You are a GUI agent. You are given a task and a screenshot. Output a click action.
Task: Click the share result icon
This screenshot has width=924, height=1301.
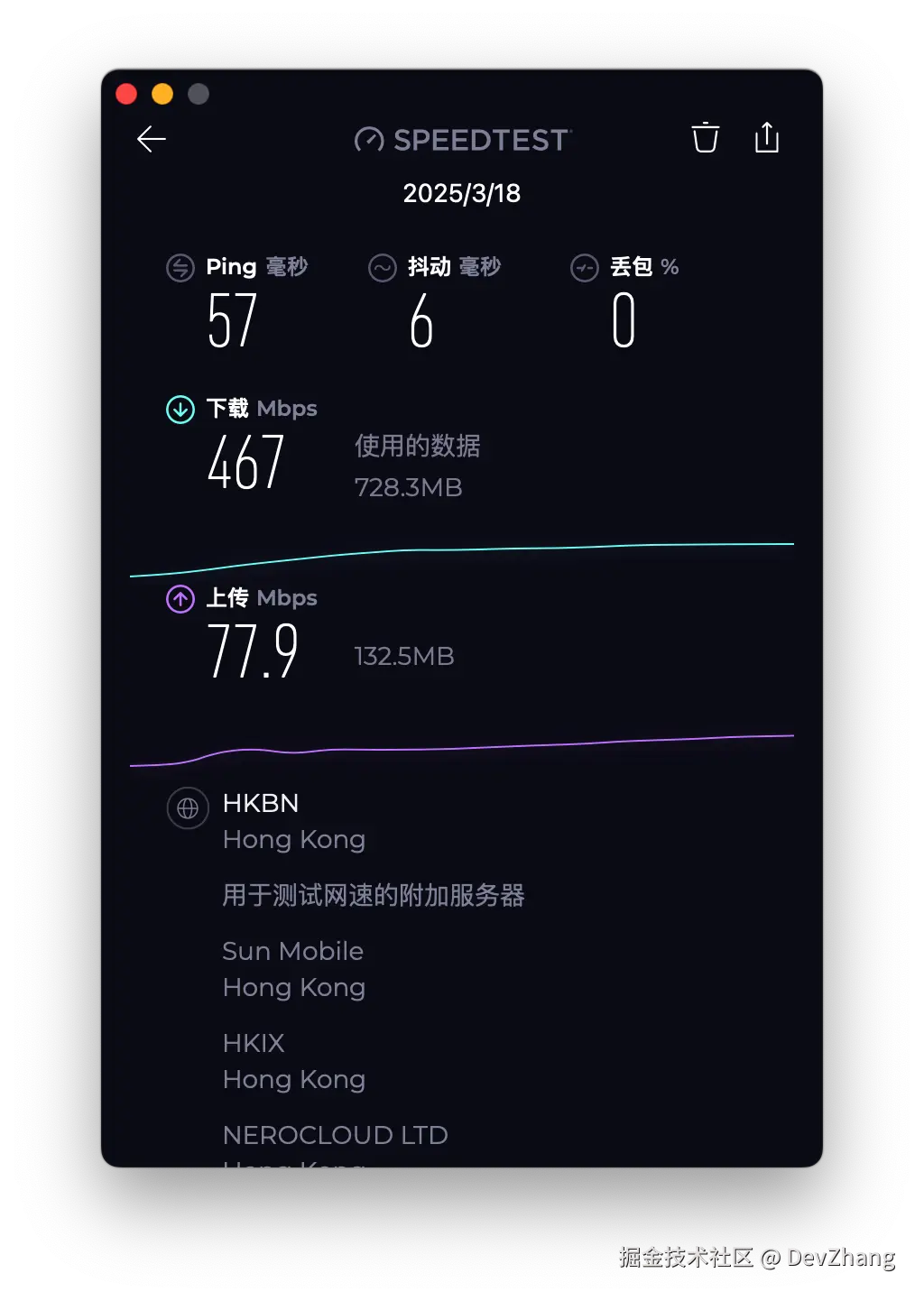766,138
